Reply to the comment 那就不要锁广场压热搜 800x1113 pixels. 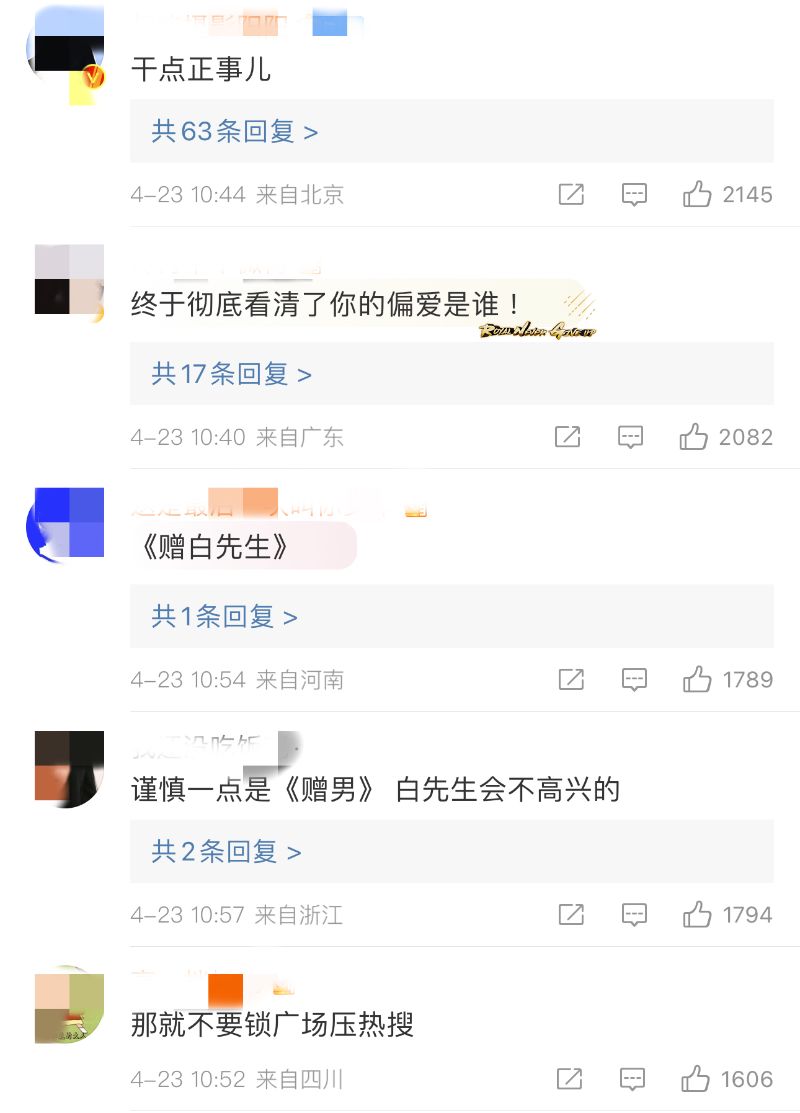point(632,1080)
